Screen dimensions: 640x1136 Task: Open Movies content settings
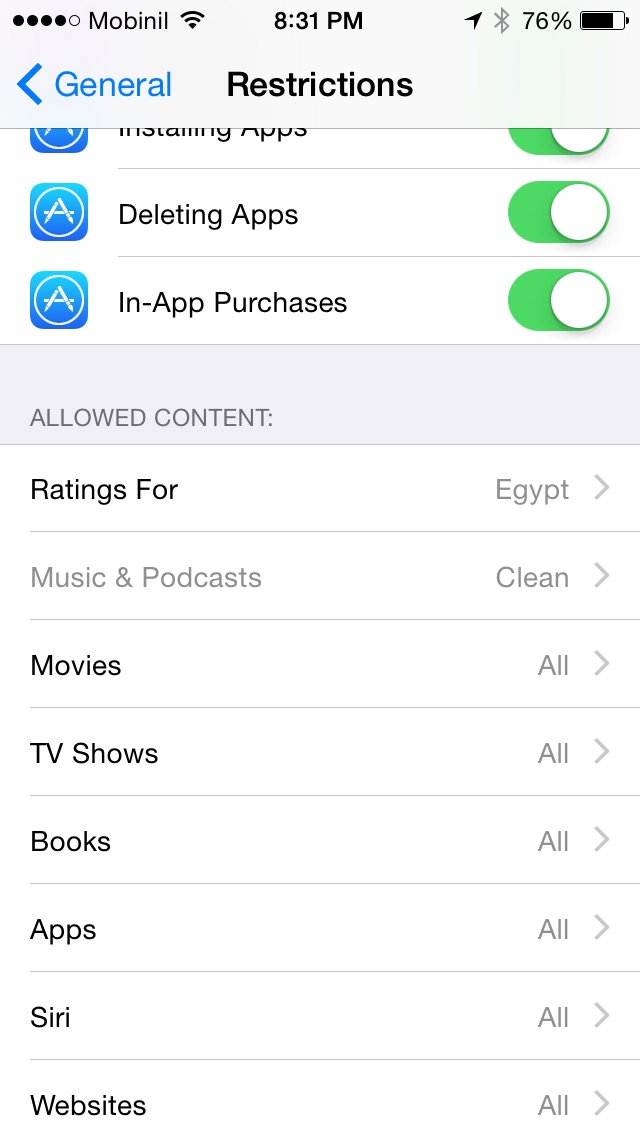point(320,665)
